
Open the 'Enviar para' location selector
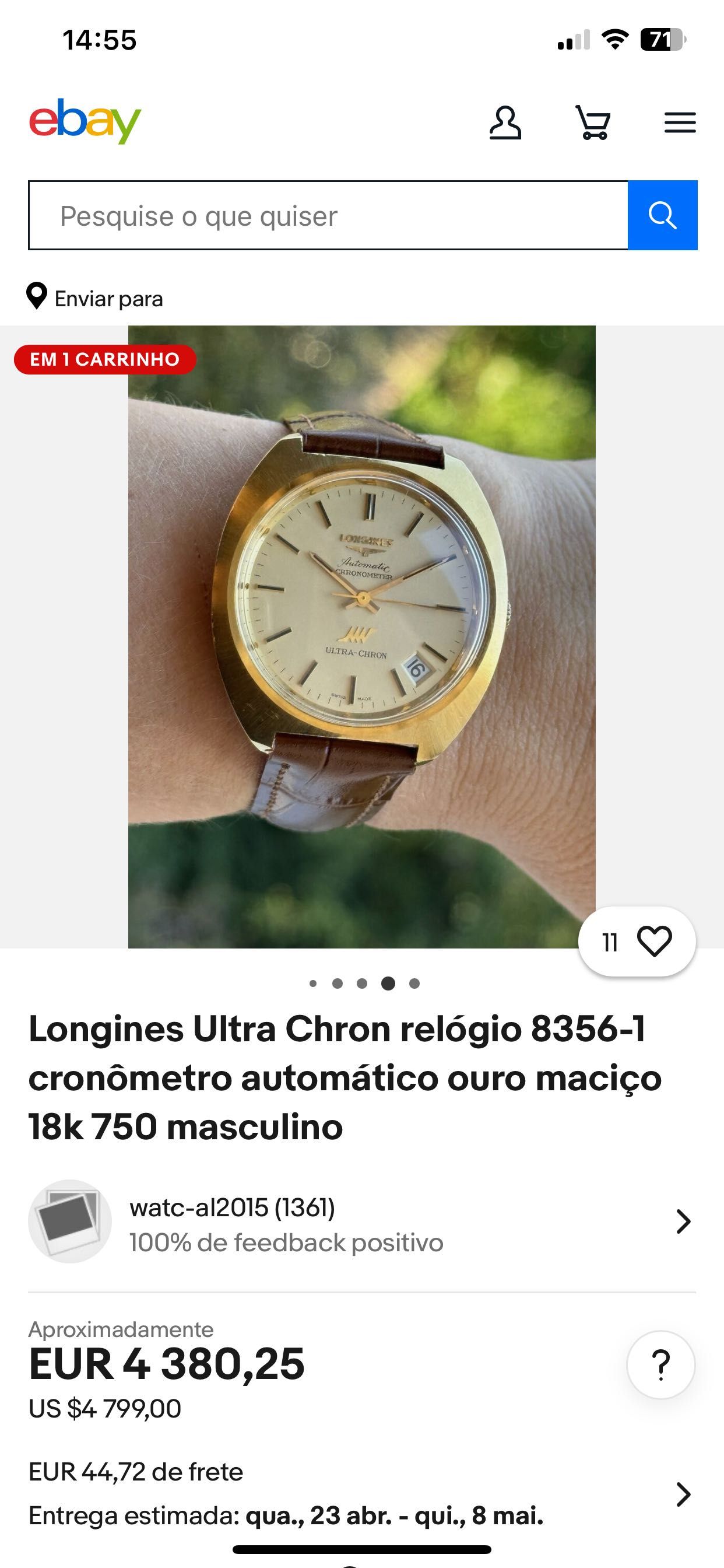pyautogui.click(x=95, y=297)
